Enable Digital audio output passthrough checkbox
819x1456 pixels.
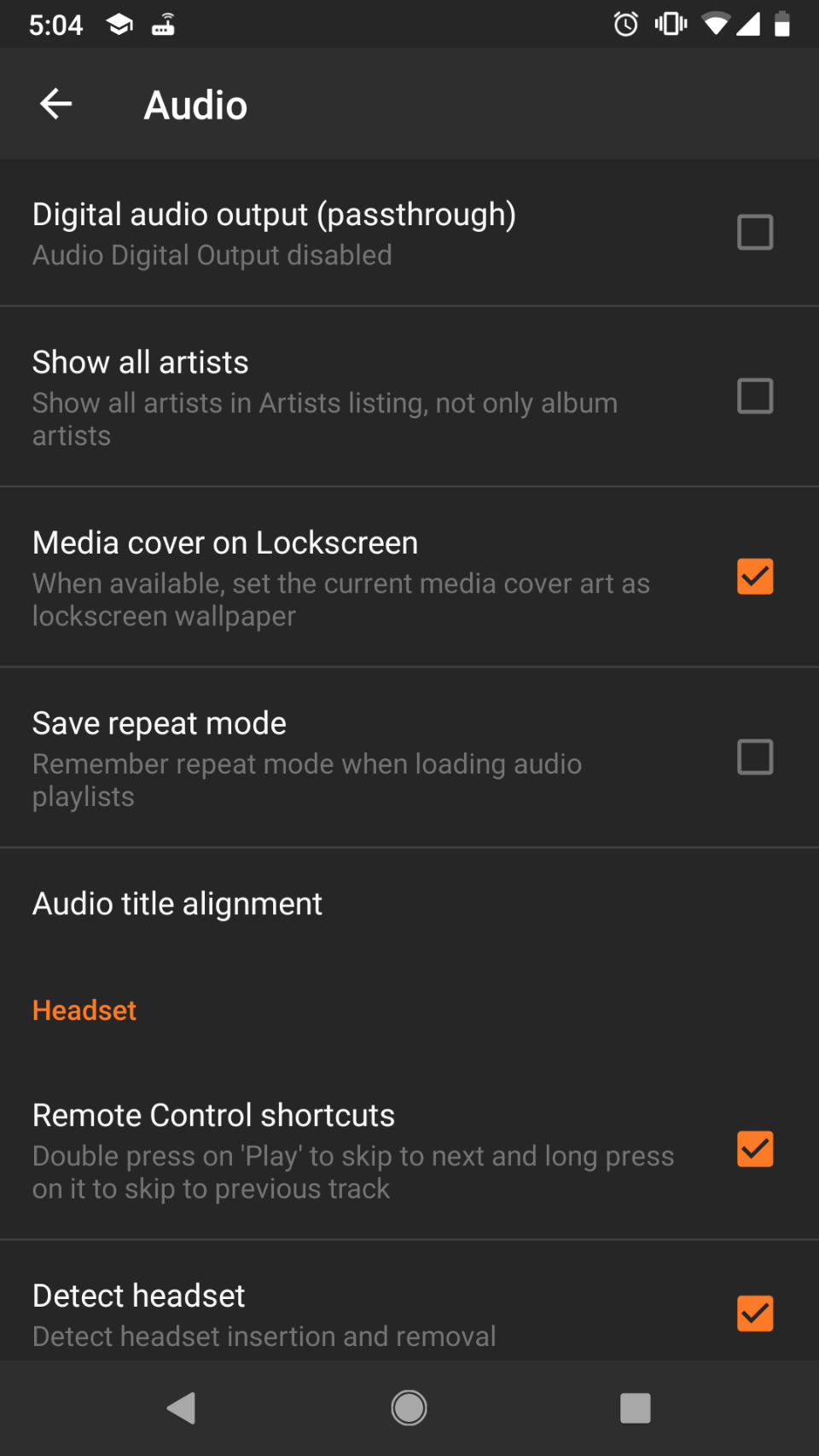(754, 232)
